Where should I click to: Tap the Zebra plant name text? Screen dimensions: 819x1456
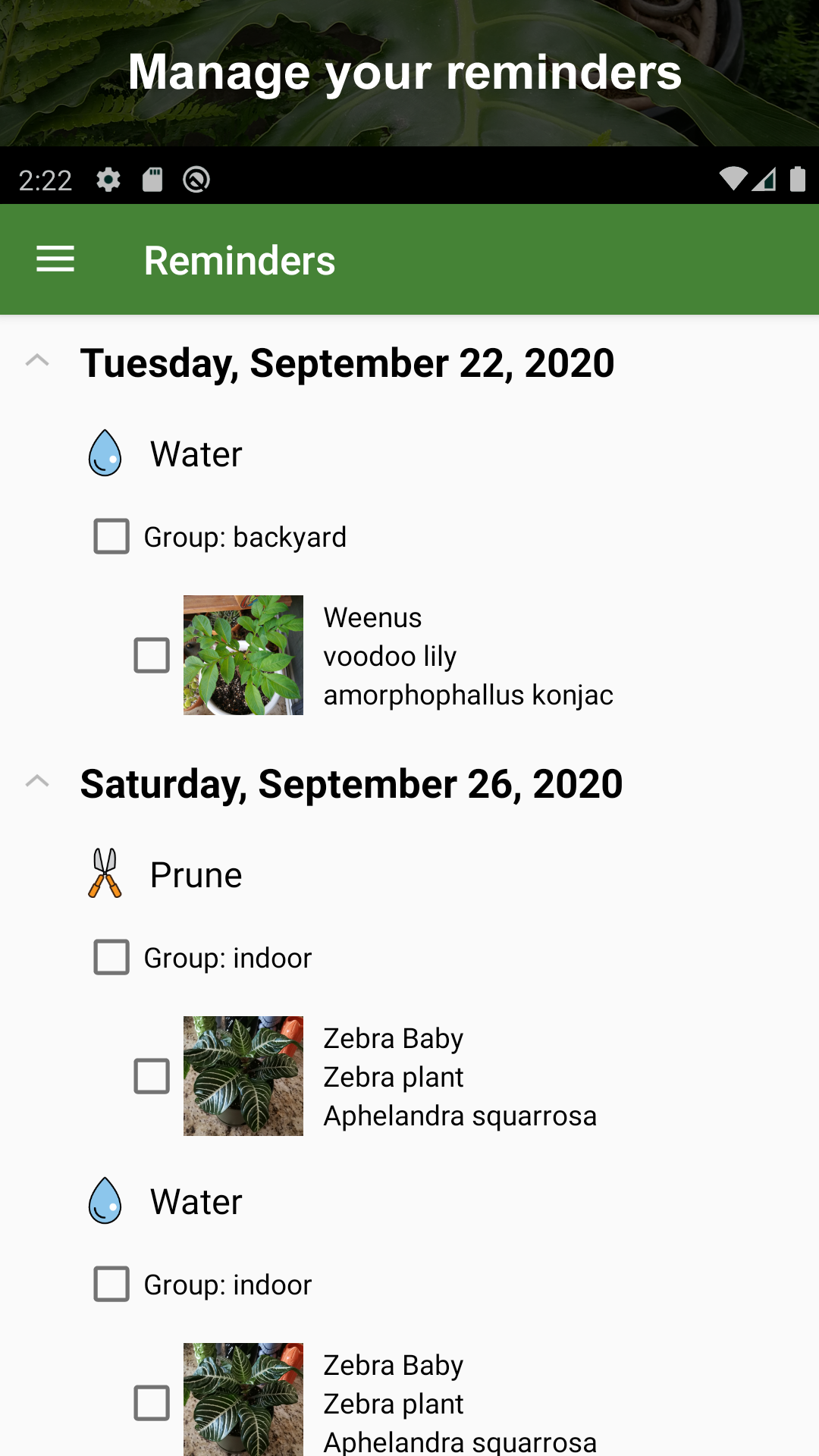point(394,1077)
